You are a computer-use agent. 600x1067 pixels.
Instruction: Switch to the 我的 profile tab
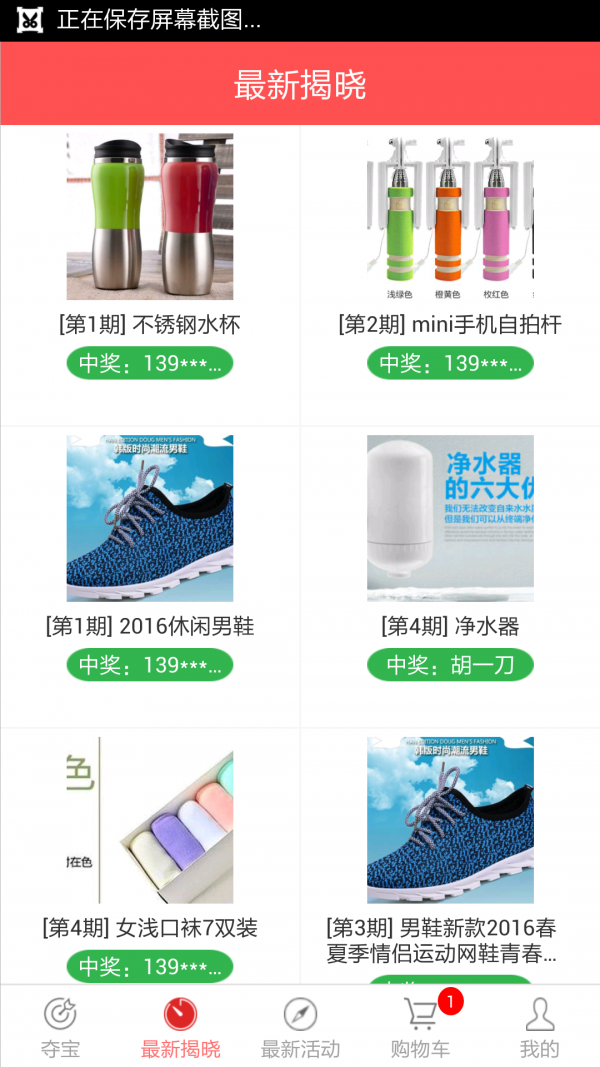click(540, 1027)
